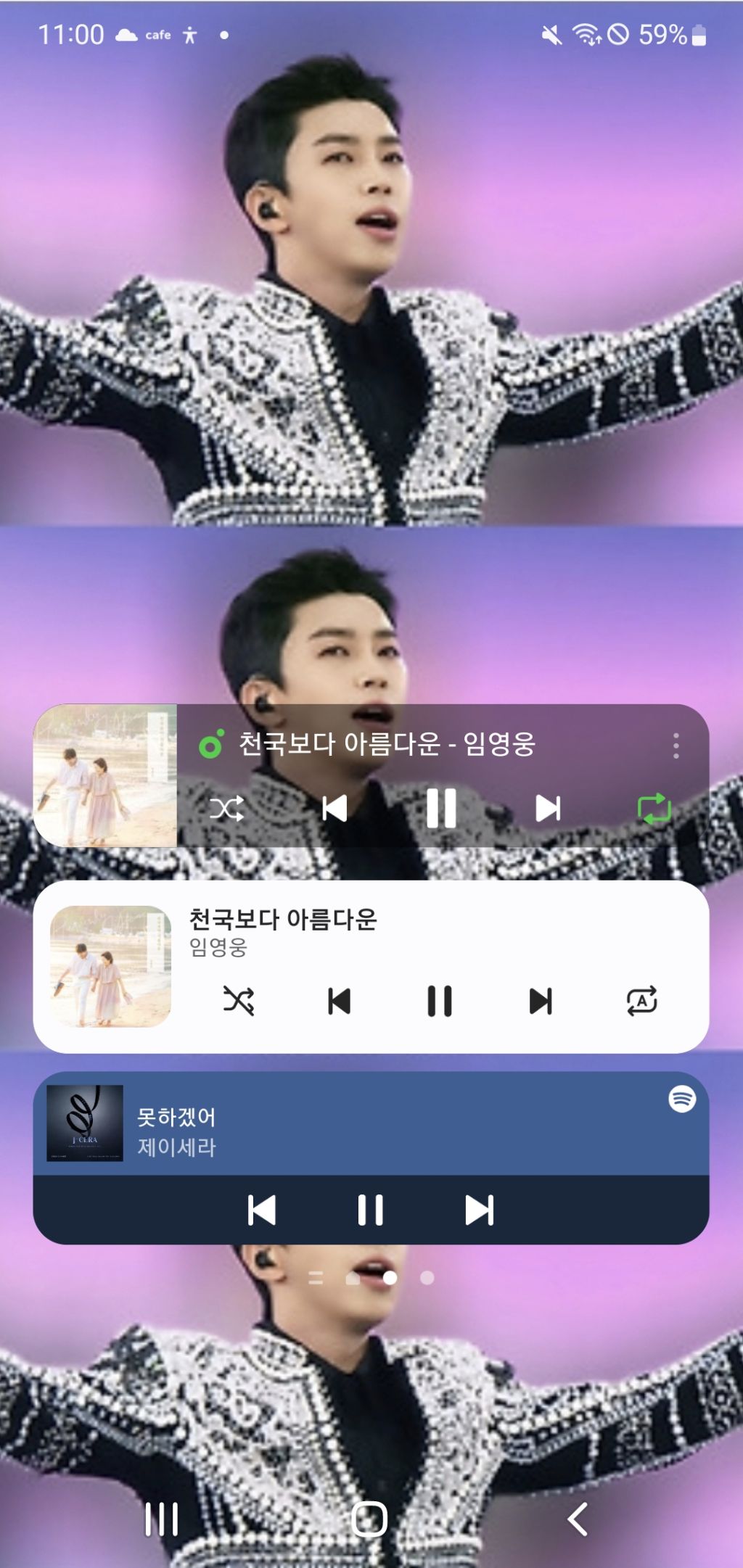Viewport: 743px width, 1568px height.
Task: Toggle green repeat icon on top widget
Action: pyautogui.click(x=654, y=809)
